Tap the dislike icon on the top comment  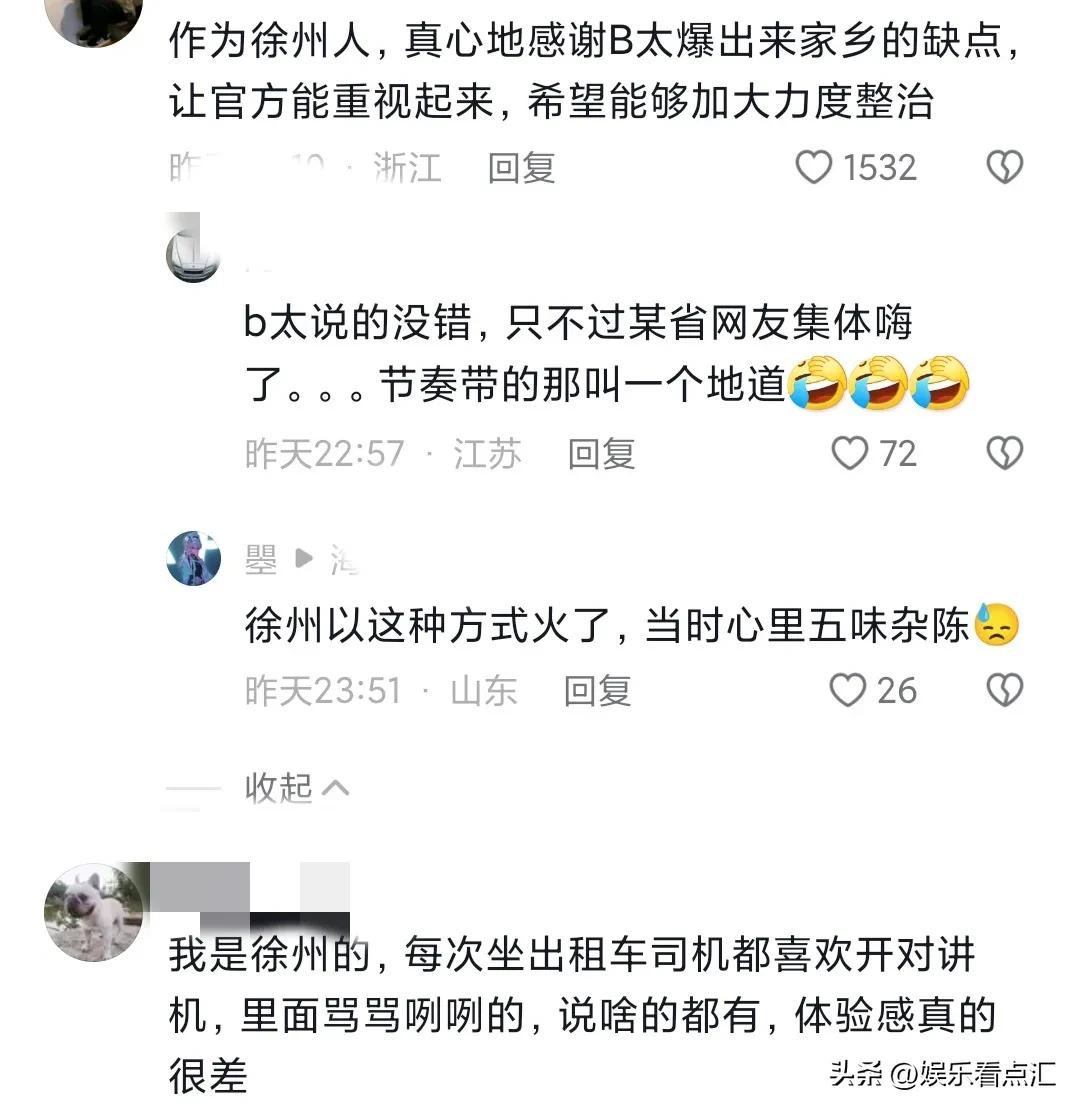(x=1003, y=167)
